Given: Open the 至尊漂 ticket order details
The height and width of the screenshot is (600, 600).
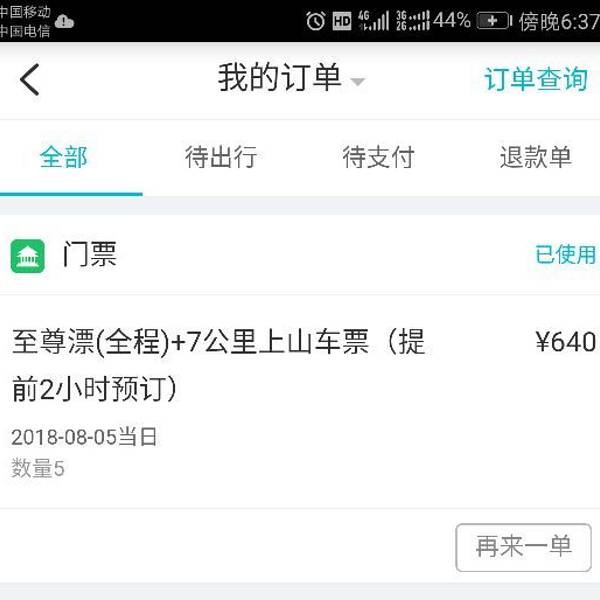Looking at the screenshot, I should tap(220, 366).
